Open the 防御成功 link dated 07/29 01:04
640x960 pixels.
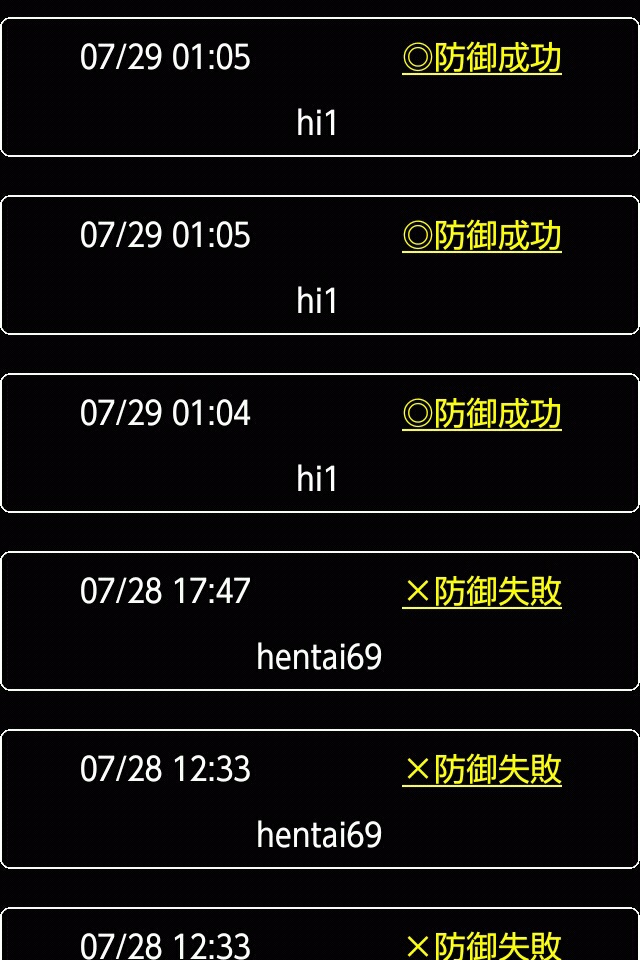[x=482, y=414]
